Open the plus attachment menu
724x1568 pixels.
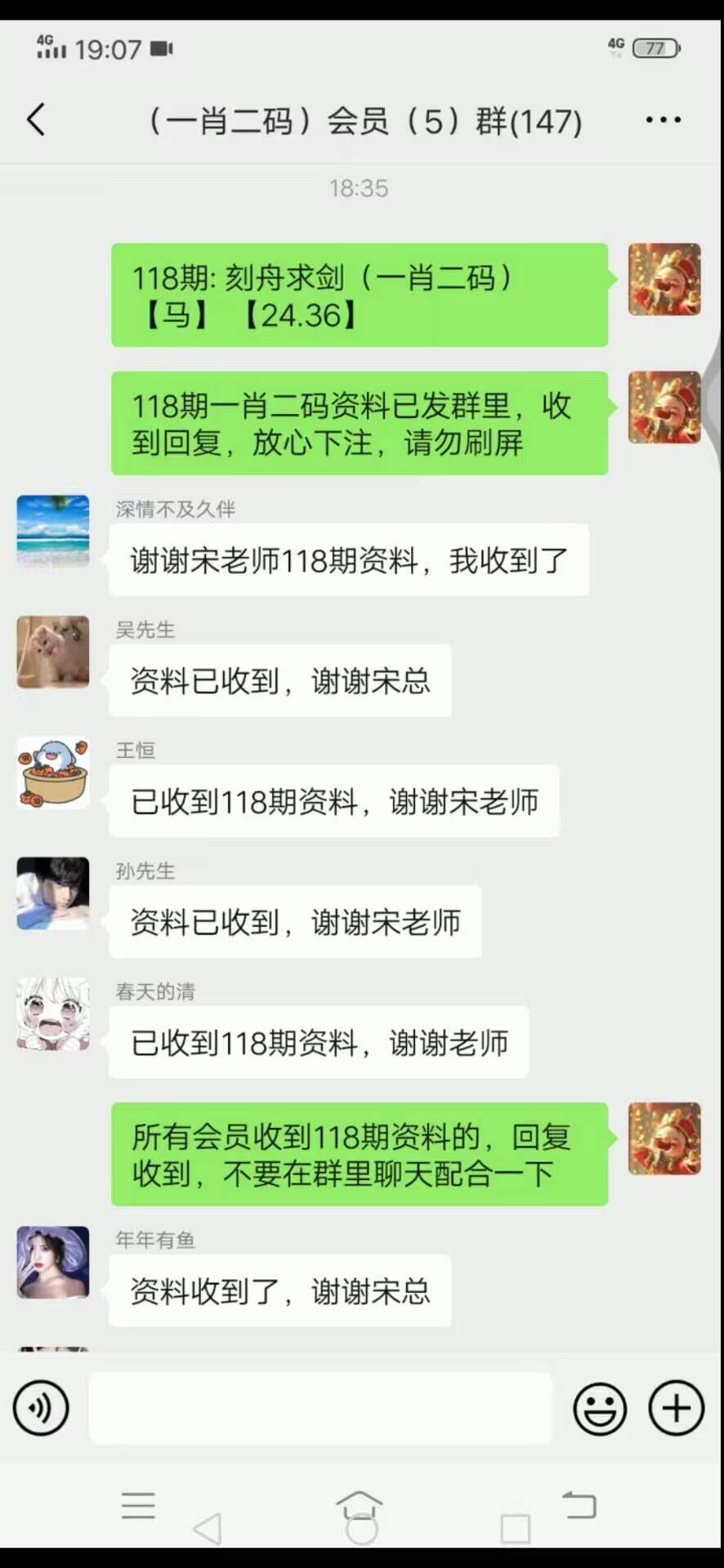(676, 1408)
